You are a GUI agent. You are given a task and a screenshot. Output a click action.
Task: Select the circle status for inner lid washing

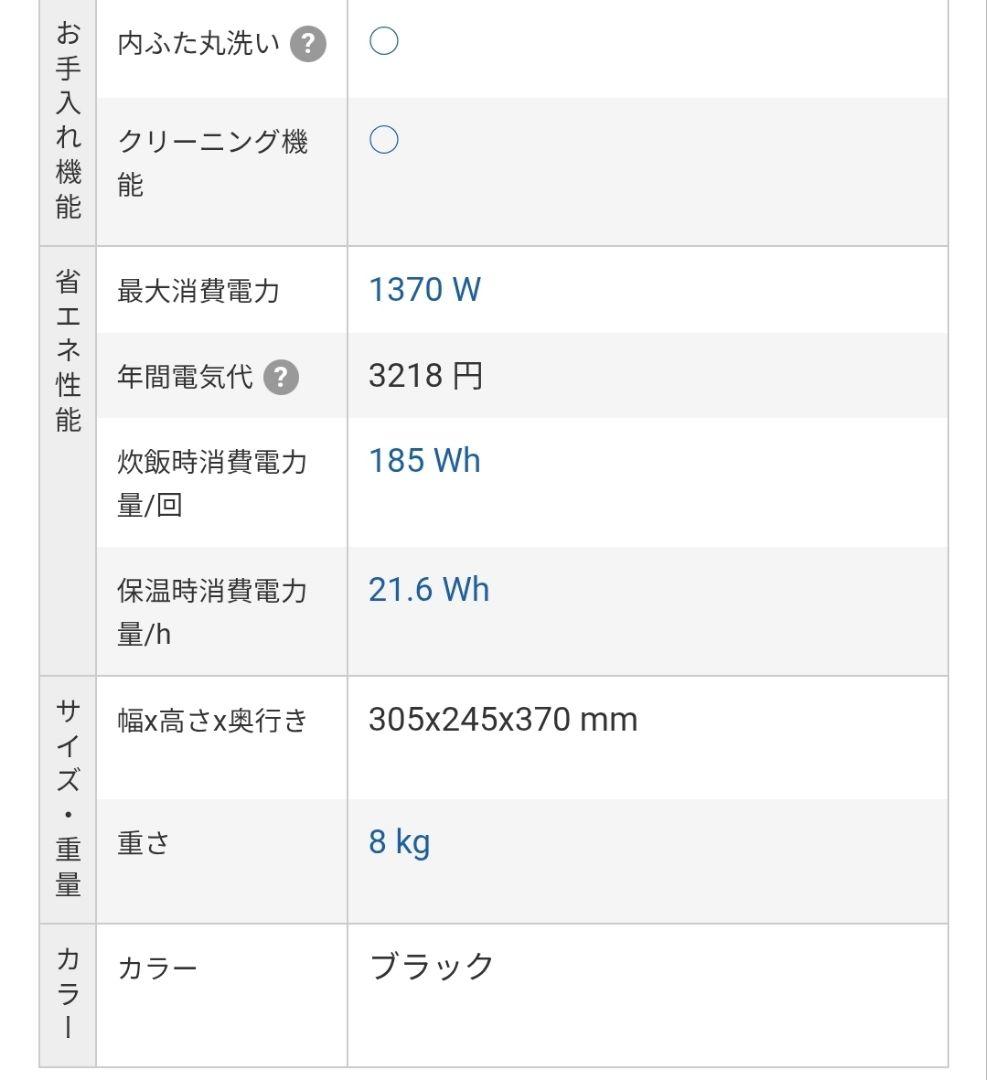(x=382, y=41)
